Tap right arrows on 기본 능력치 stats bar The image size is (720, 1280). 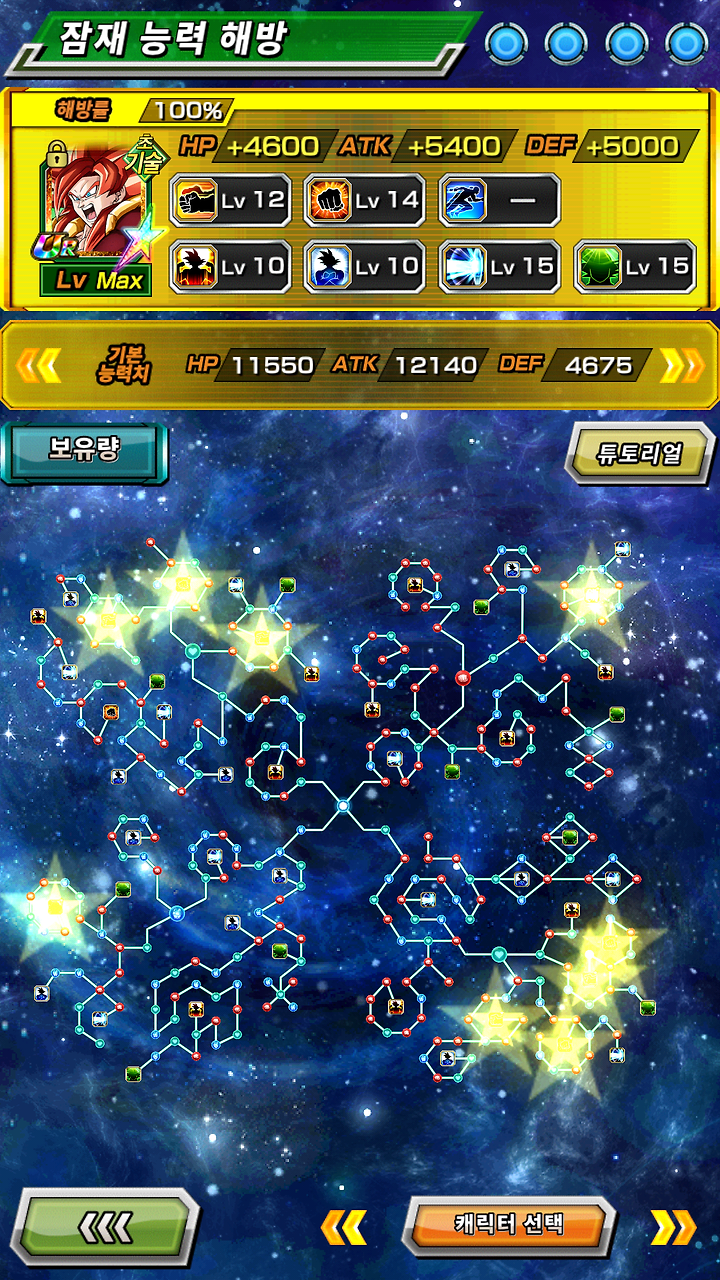(x=682, y=365)
